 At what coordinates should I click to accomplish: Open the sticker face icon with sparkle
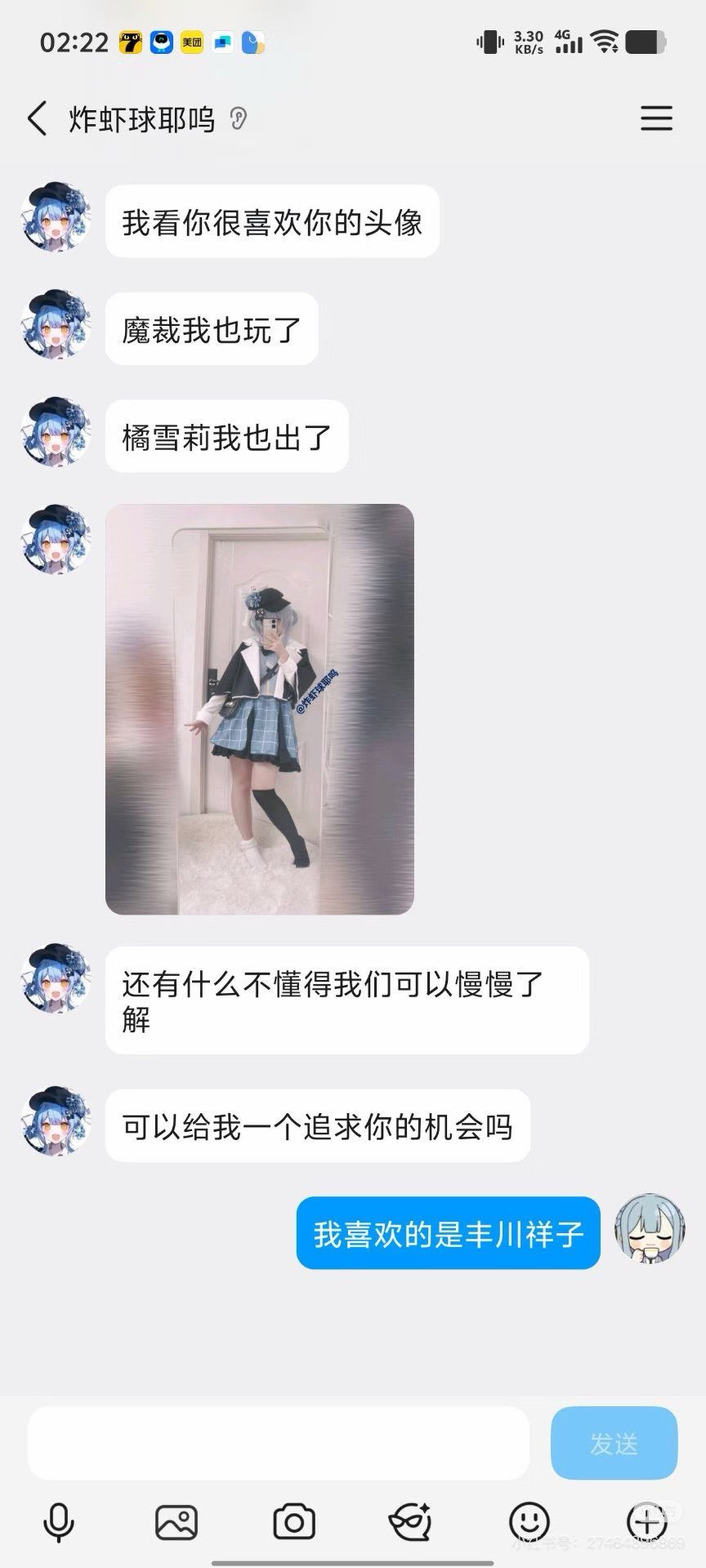point(410,1521)
